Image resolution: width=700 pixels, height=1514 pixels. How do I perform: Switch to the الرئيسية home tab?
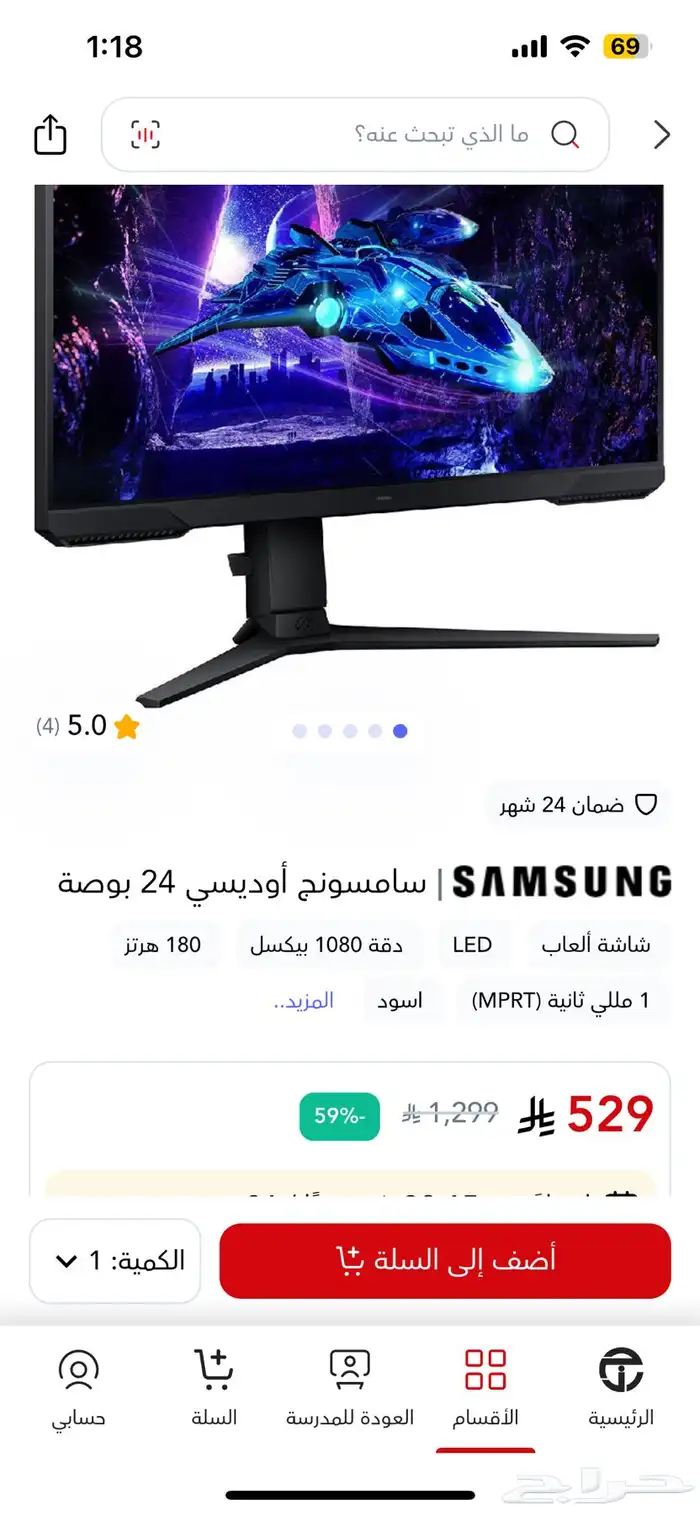click(x=621, y=1387)
